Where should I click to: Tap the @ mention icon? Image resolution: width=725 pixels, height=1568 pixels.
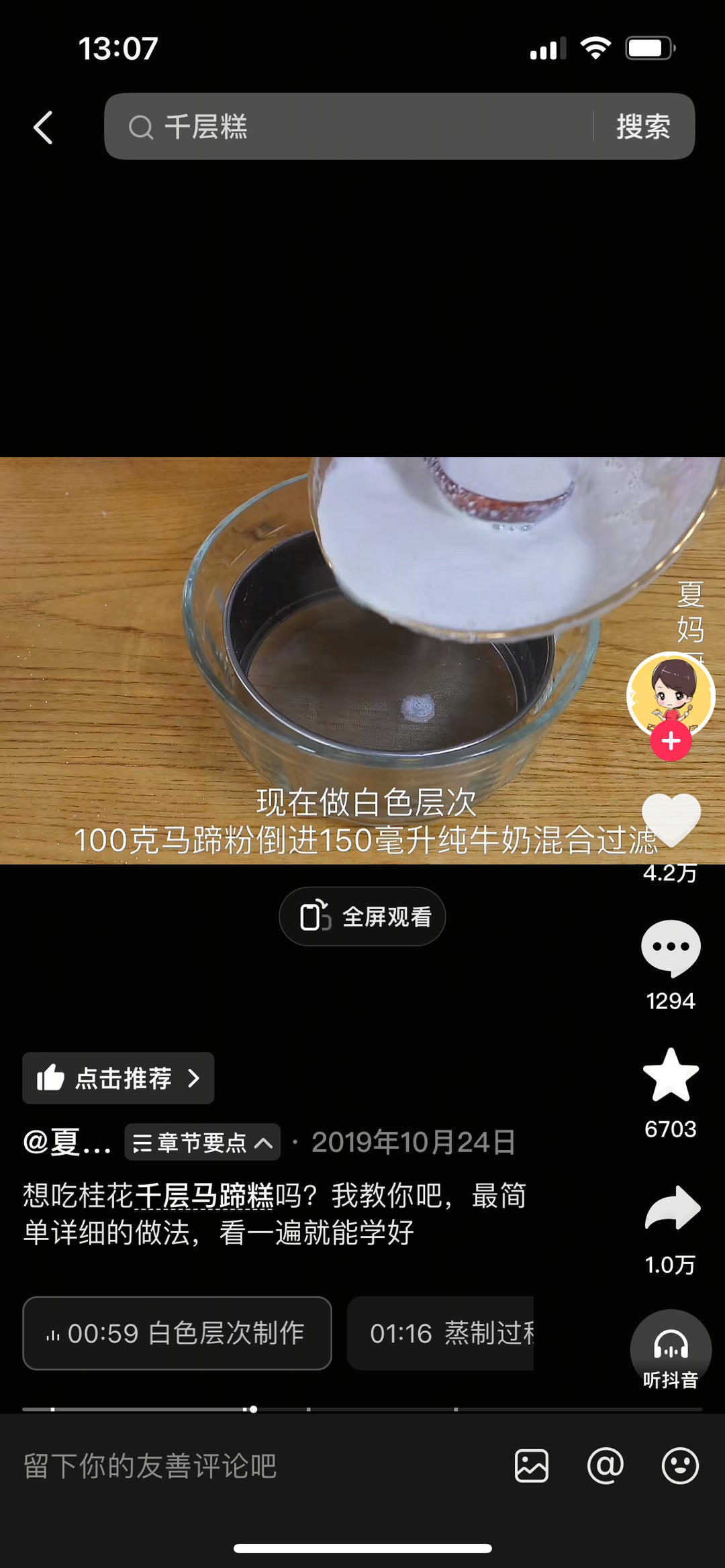tap(606, 1467)
